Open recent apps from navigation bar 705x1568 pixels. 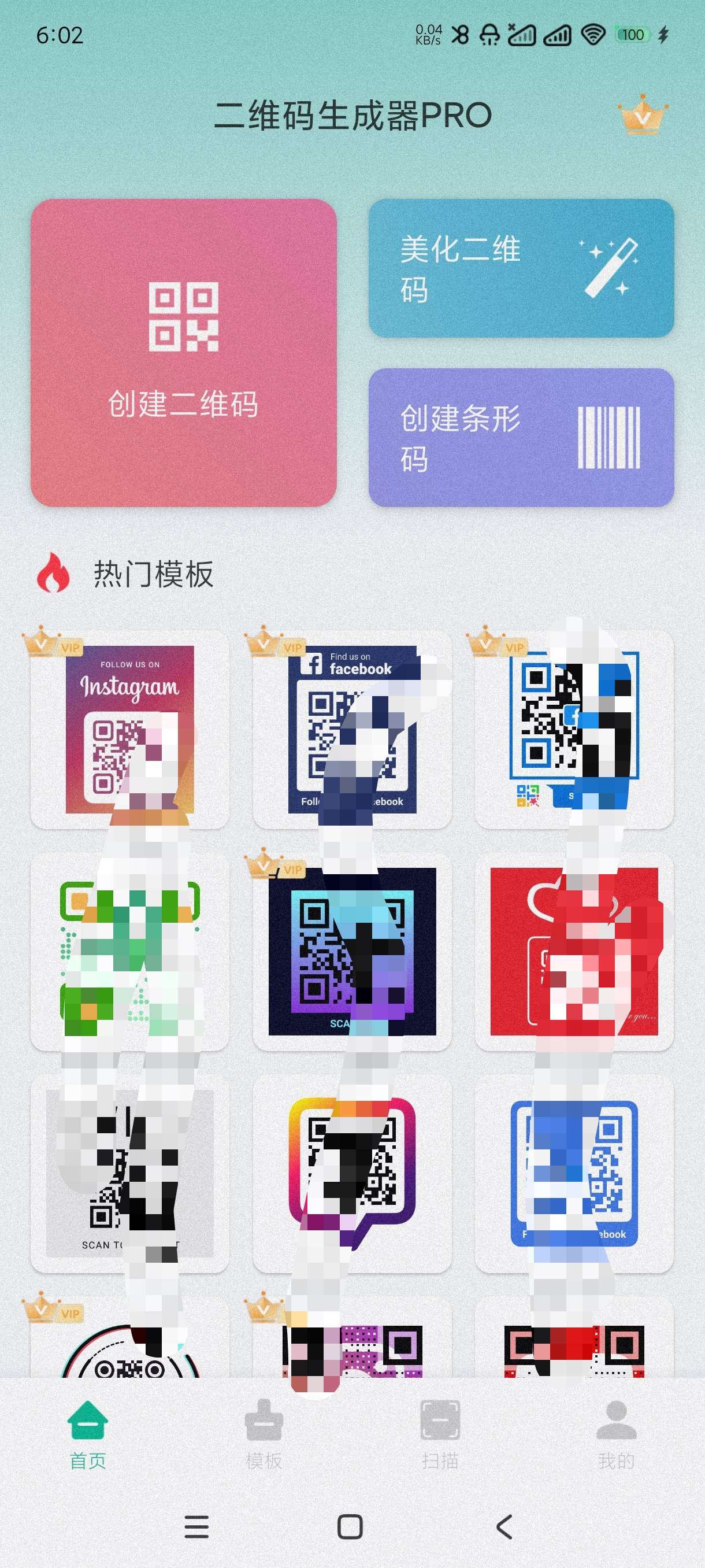[x=196, y=1526]
